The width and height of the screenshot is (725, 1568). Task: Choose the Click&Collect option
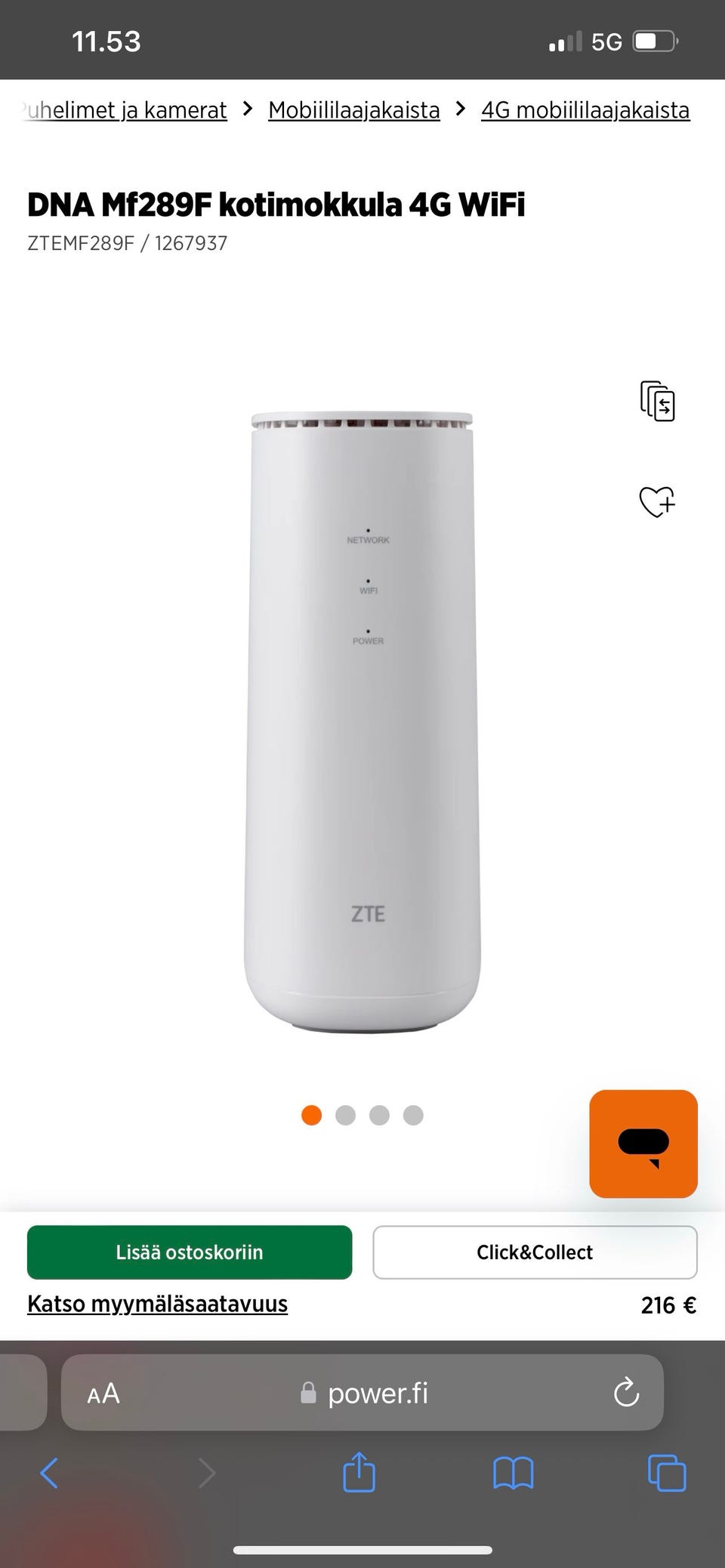[535, 1252]
